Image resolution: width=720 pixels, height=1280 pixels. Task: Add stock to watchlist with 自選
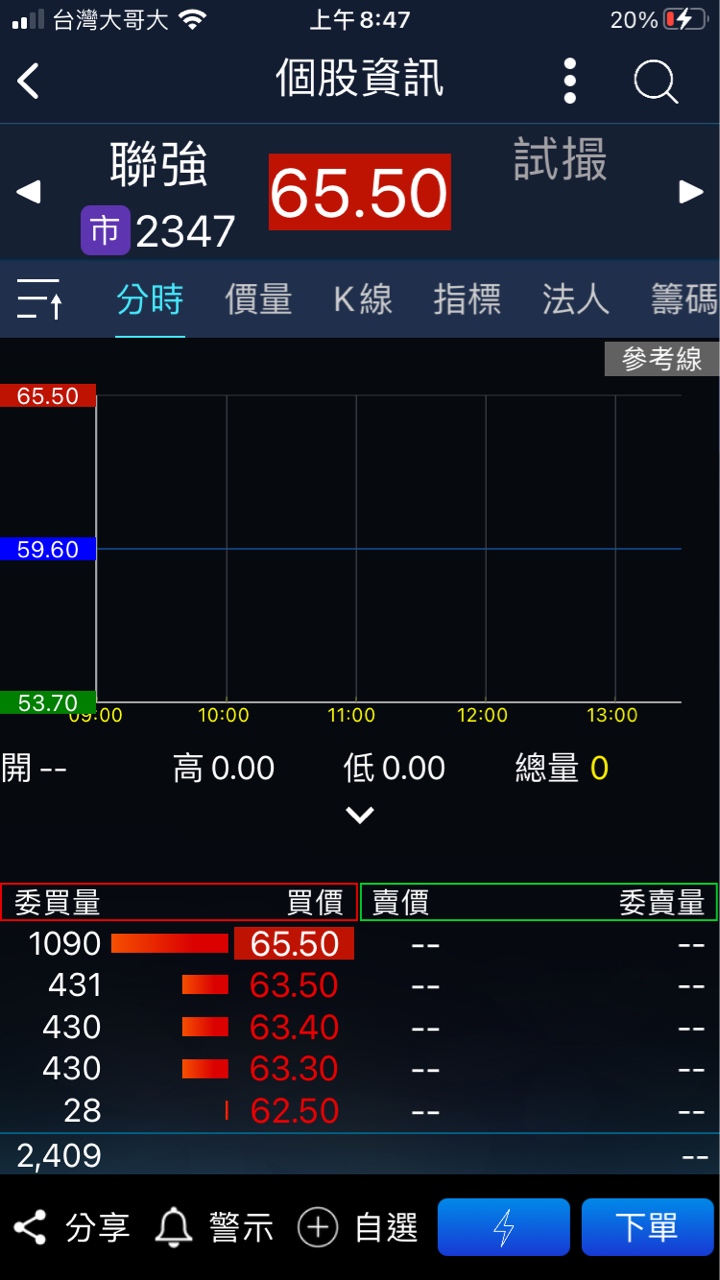[x=357, y=1227]
